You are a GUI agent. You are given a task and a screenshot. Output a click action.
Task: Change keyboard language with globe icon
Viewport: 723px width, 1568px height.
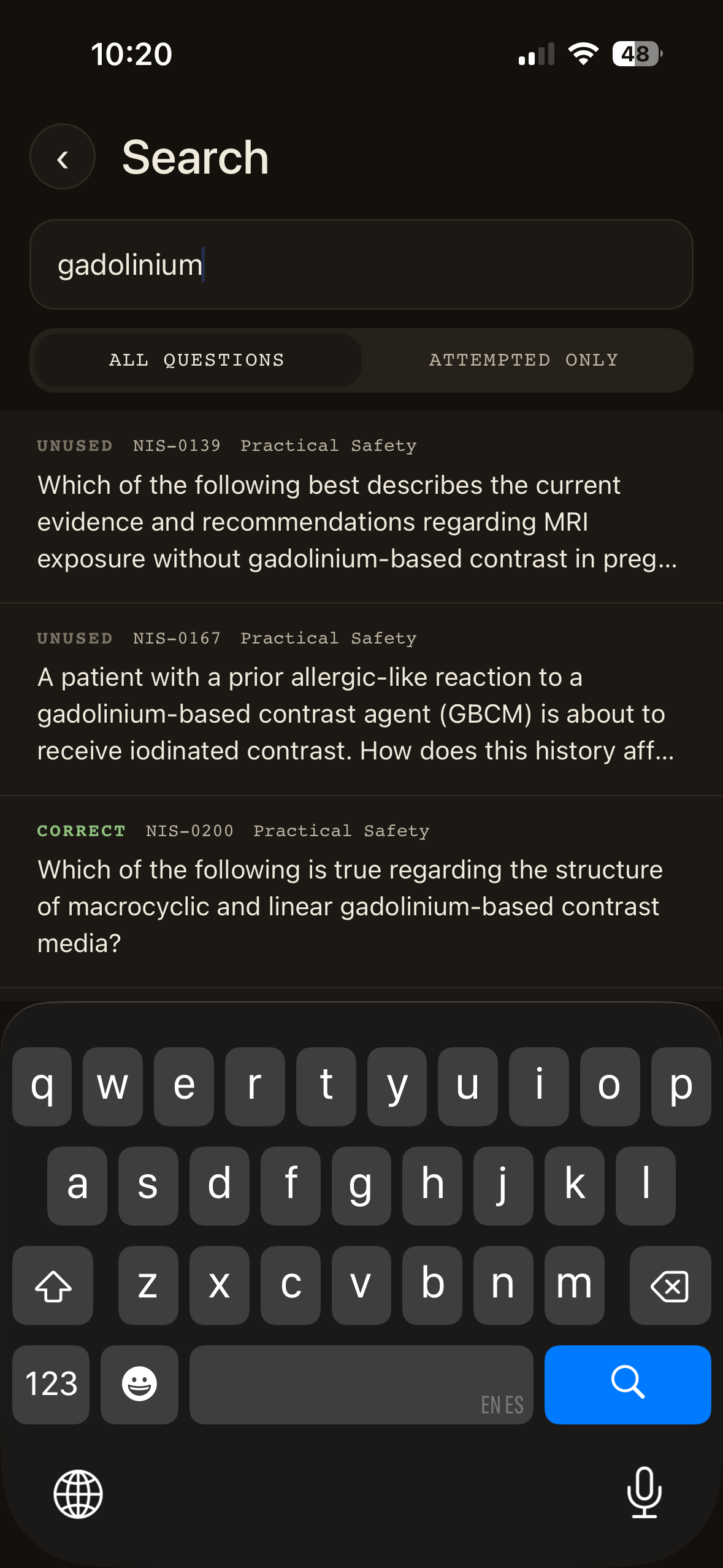pyautogui.click(x=78, y=1494)
